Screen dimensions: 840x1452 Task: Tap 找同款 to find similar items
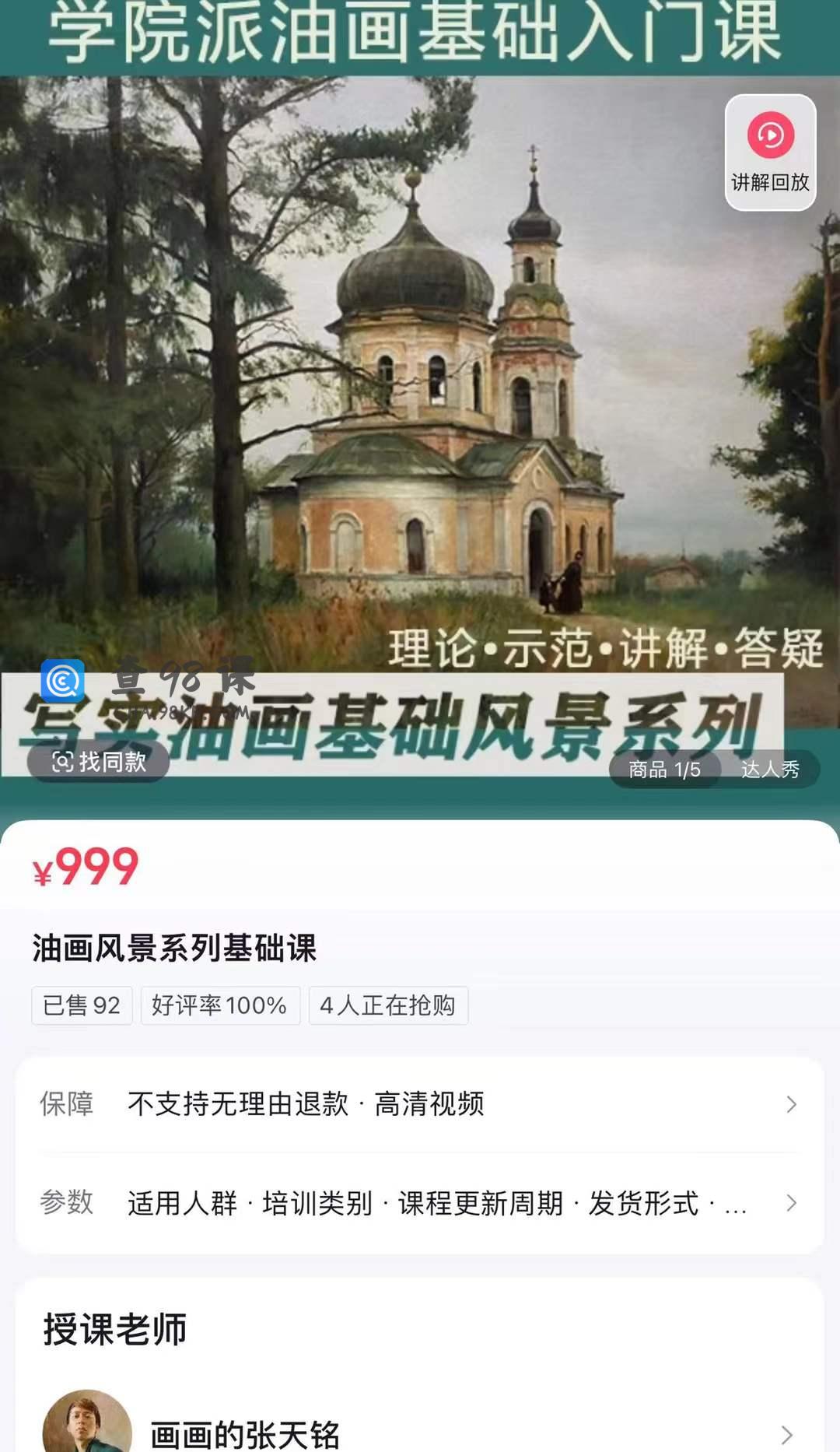(x=99, y=762)
